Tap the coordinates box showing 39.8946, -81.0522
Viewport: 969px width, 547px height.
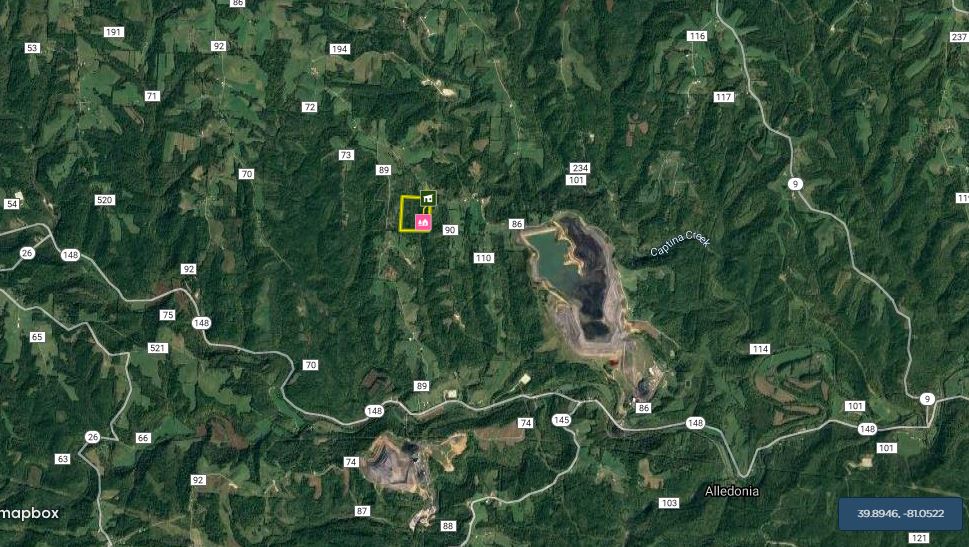pos(899,514)
